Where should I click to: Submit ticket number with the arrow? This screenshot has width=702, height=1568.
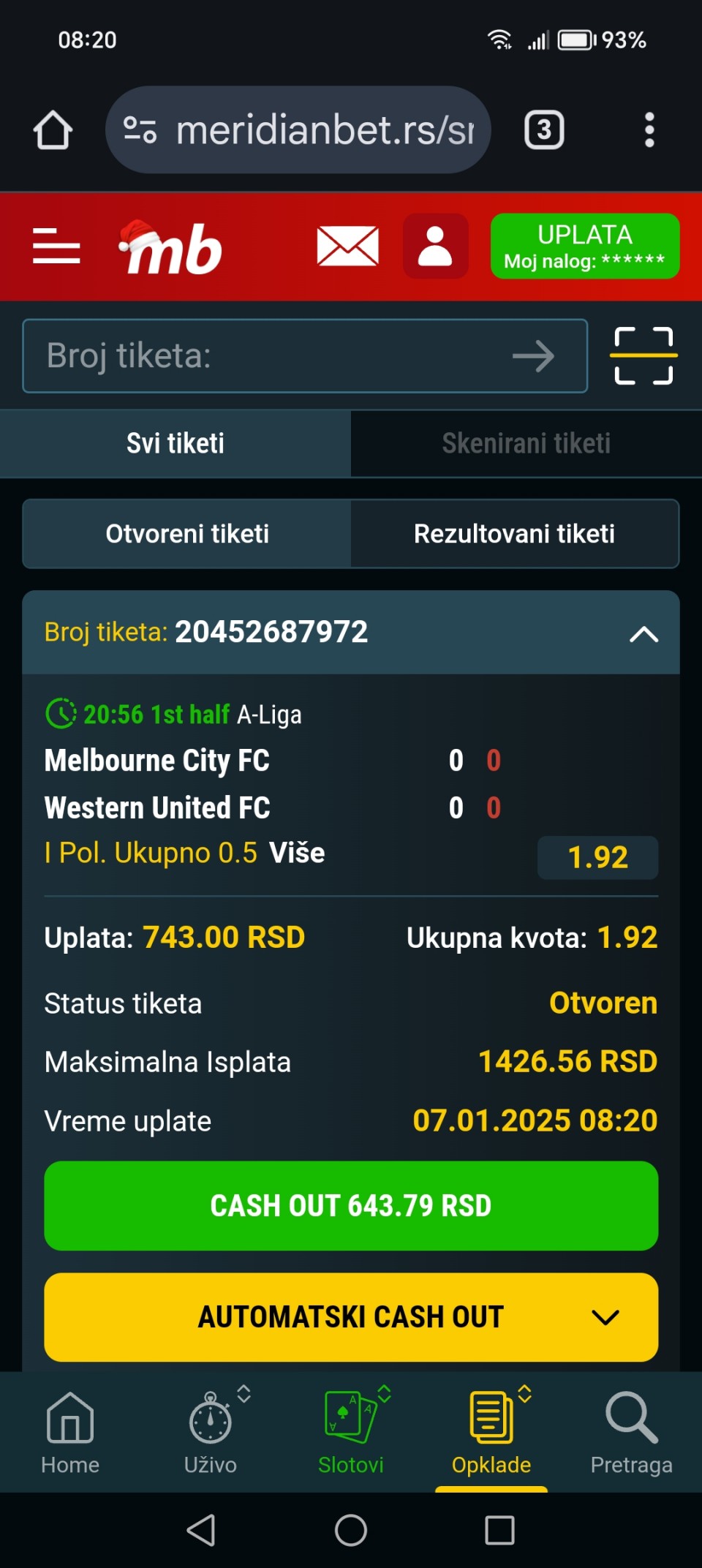[533, 356]
